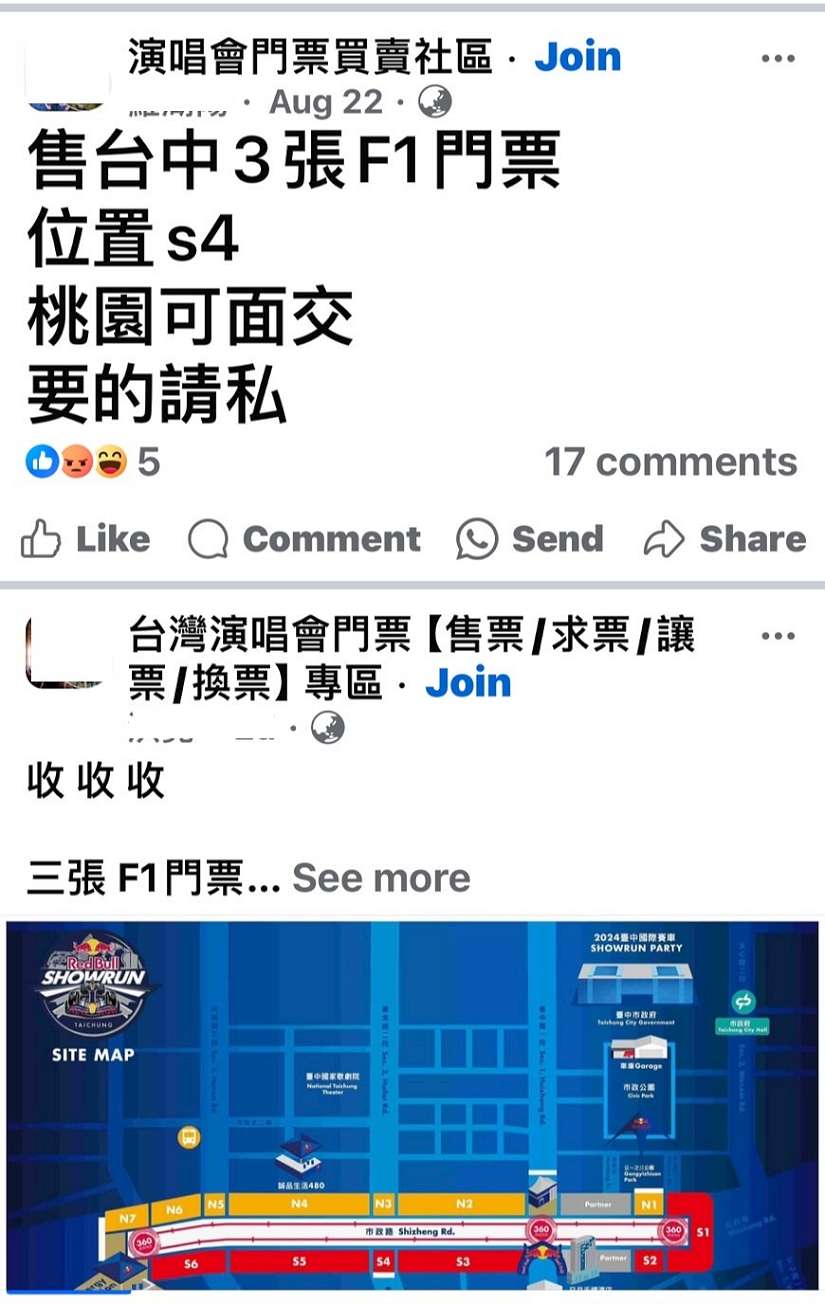The width and height of the screenshot is (825, 1304).
Task: Open the Showrun site map image
Action: click(x=412, y=1105)
